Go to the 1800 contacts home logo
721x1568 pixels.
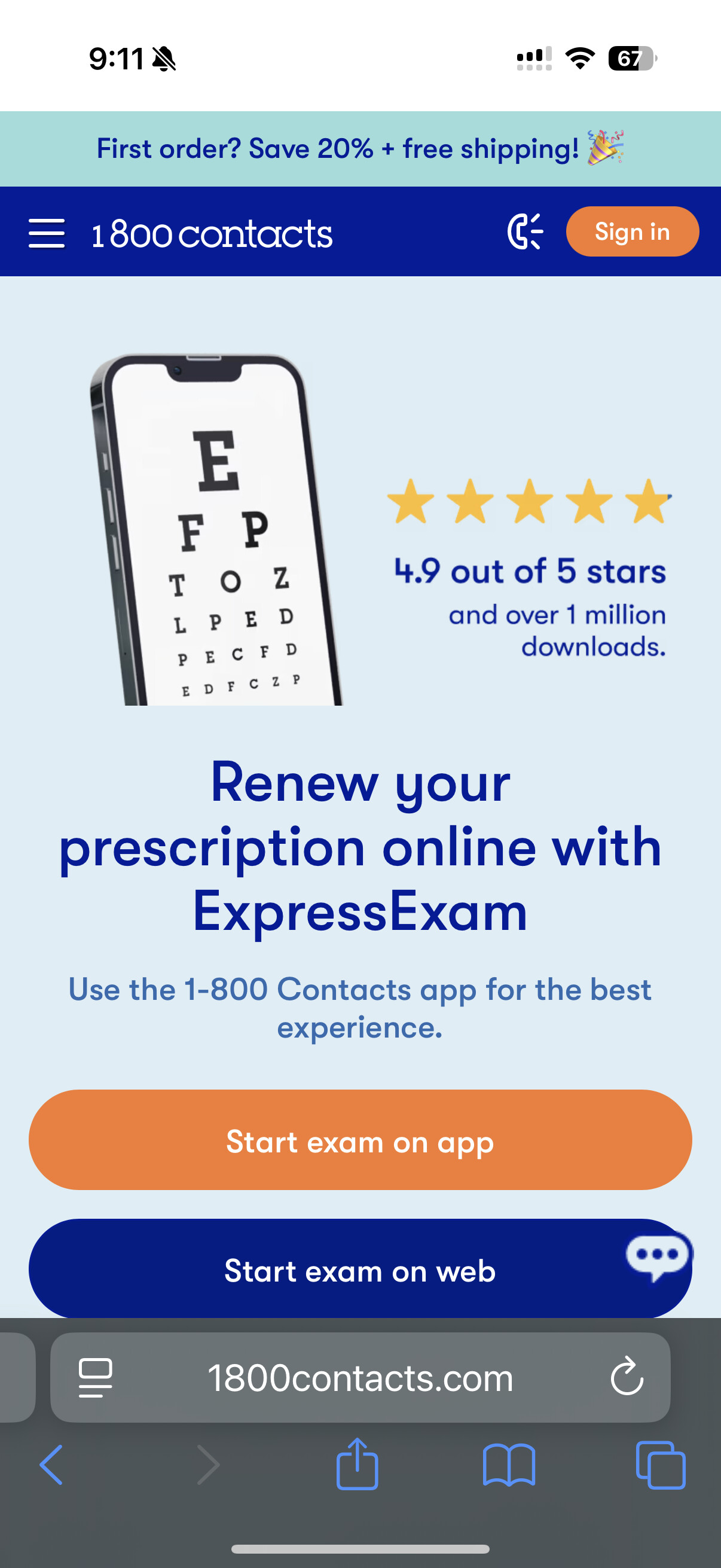coord(212,234)
